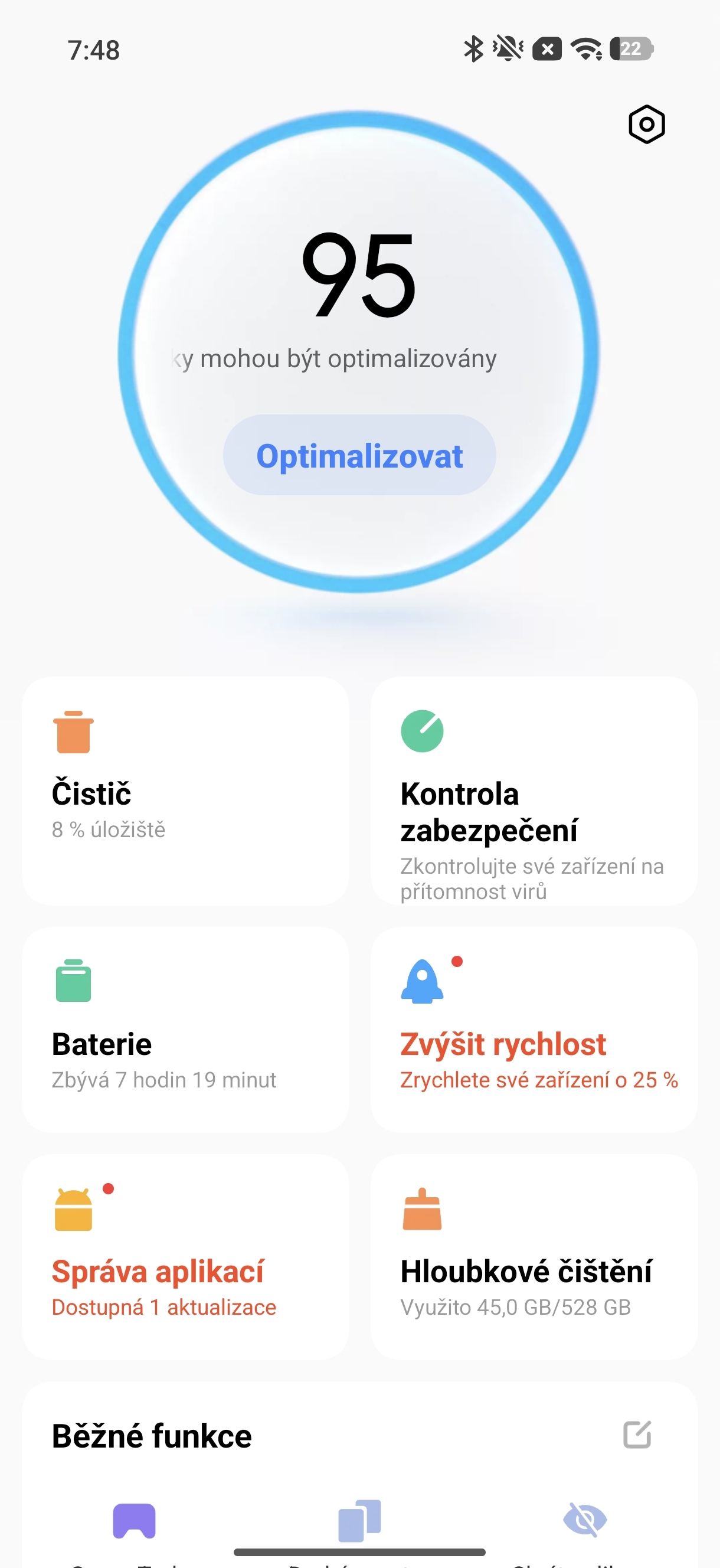The image size is (720, 1568).
Task: Tap the Optimalizovat button
Action: (359, 455)
